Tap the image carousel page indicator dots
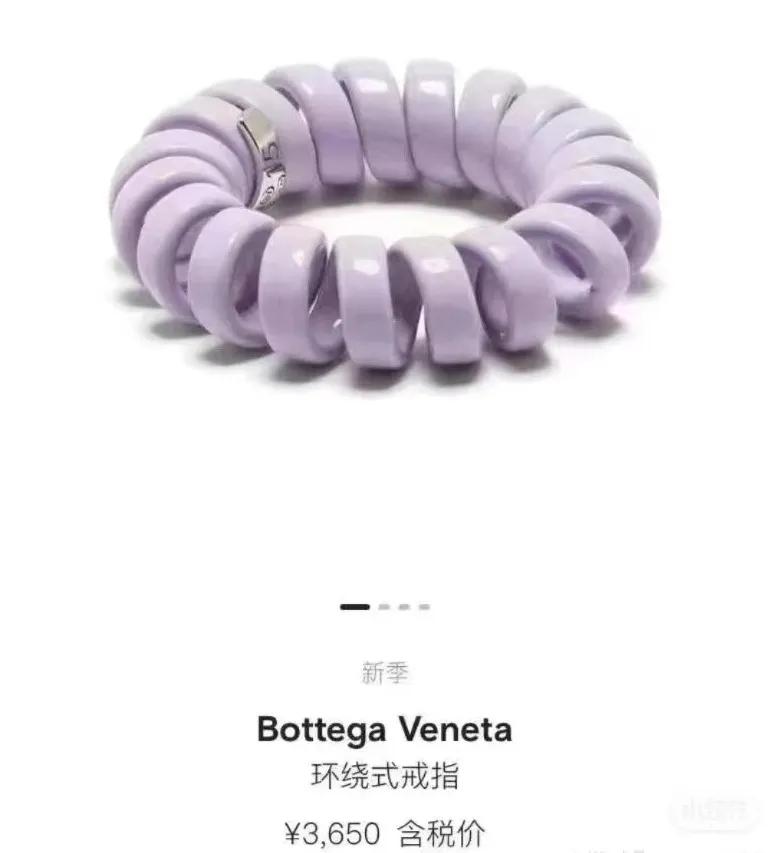Screen dimensions: 783x853 tap(385, 607)
